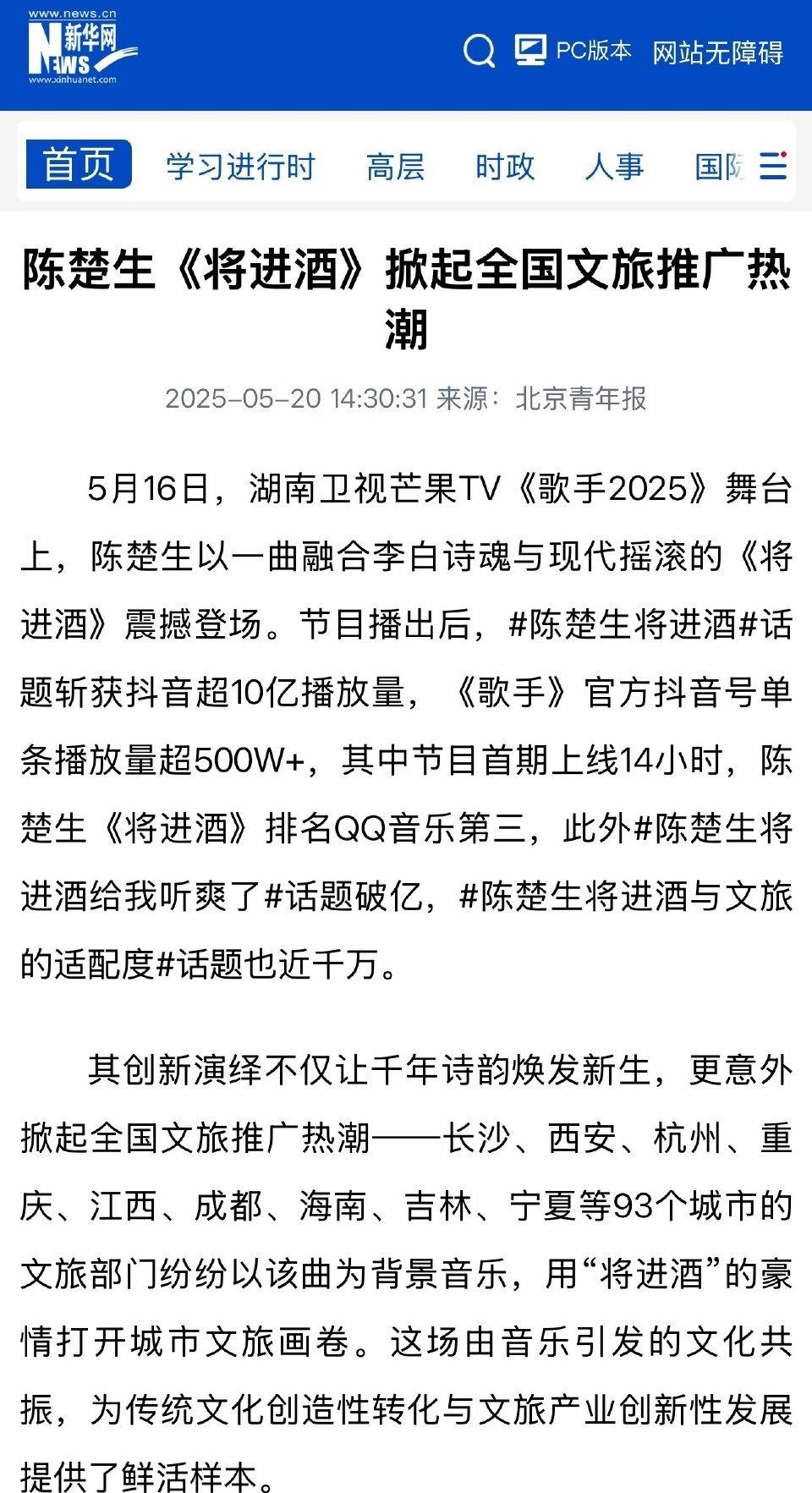This screenshot has width=812, height=1493.
Task: Open 网站无障碍 accessibility mode
Action: [x=717, y=52]
